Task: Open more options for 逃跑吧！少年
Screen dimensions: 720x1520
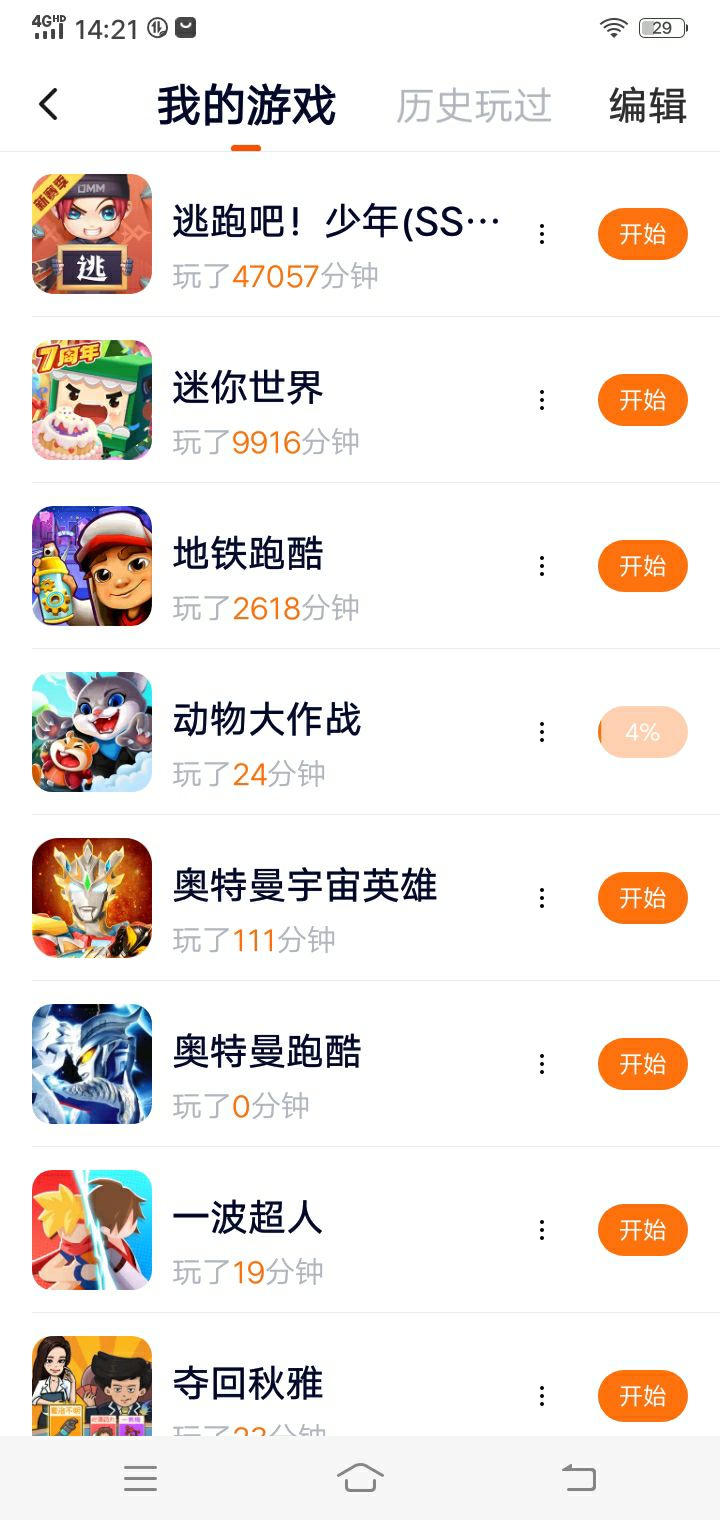Action: click(542, 235)
